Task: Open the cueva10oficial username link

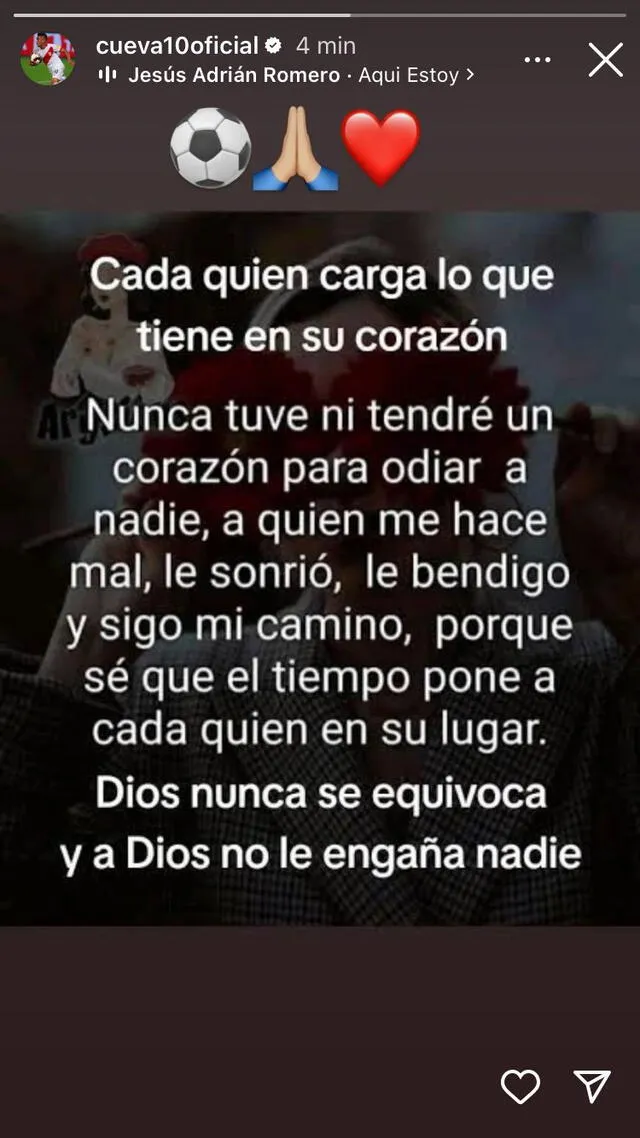Action: [x=177, y=46]
